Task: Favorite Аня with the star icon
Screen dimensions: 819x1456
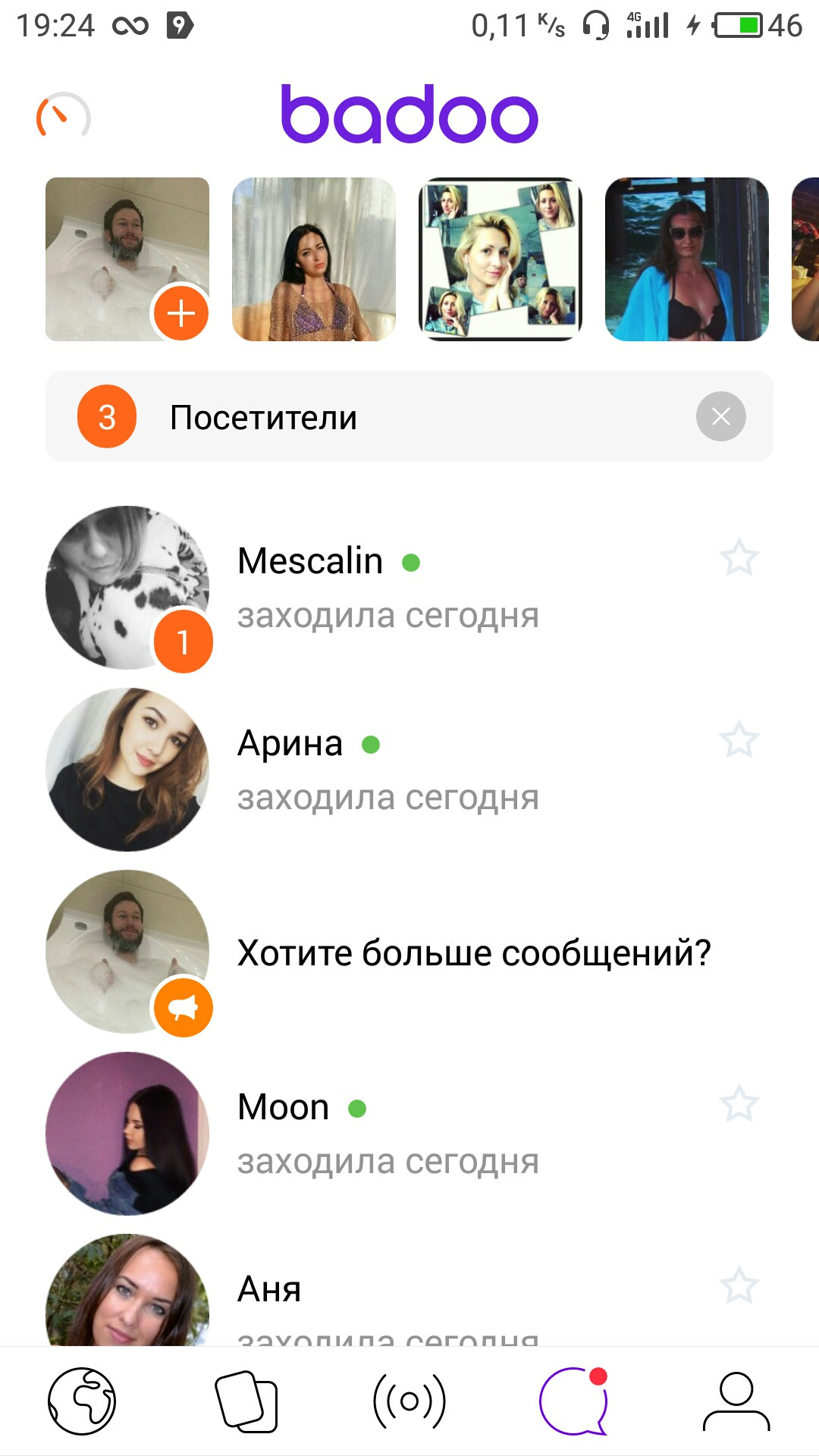Action: coord(739,1286)
